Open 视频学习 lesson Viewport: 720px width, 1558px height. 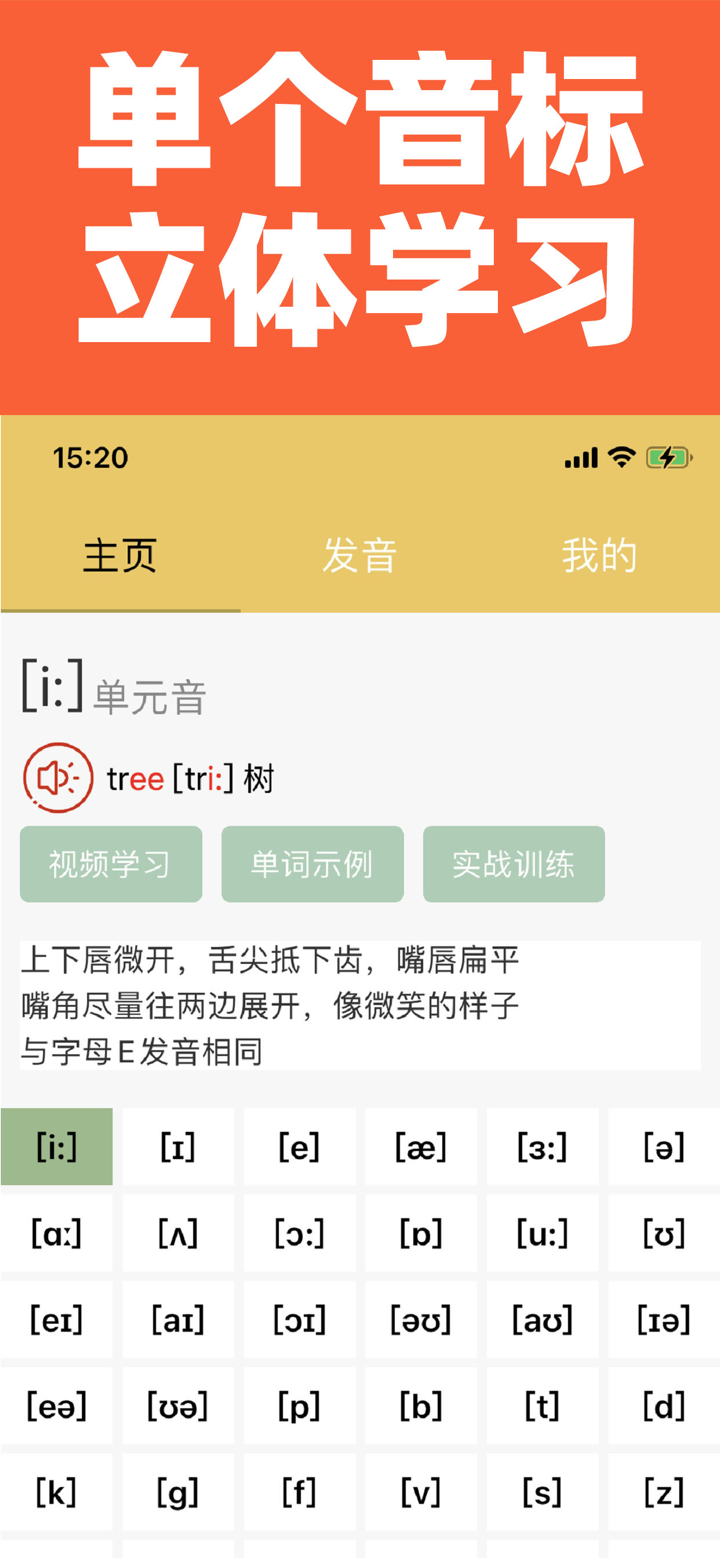(110, 864)
